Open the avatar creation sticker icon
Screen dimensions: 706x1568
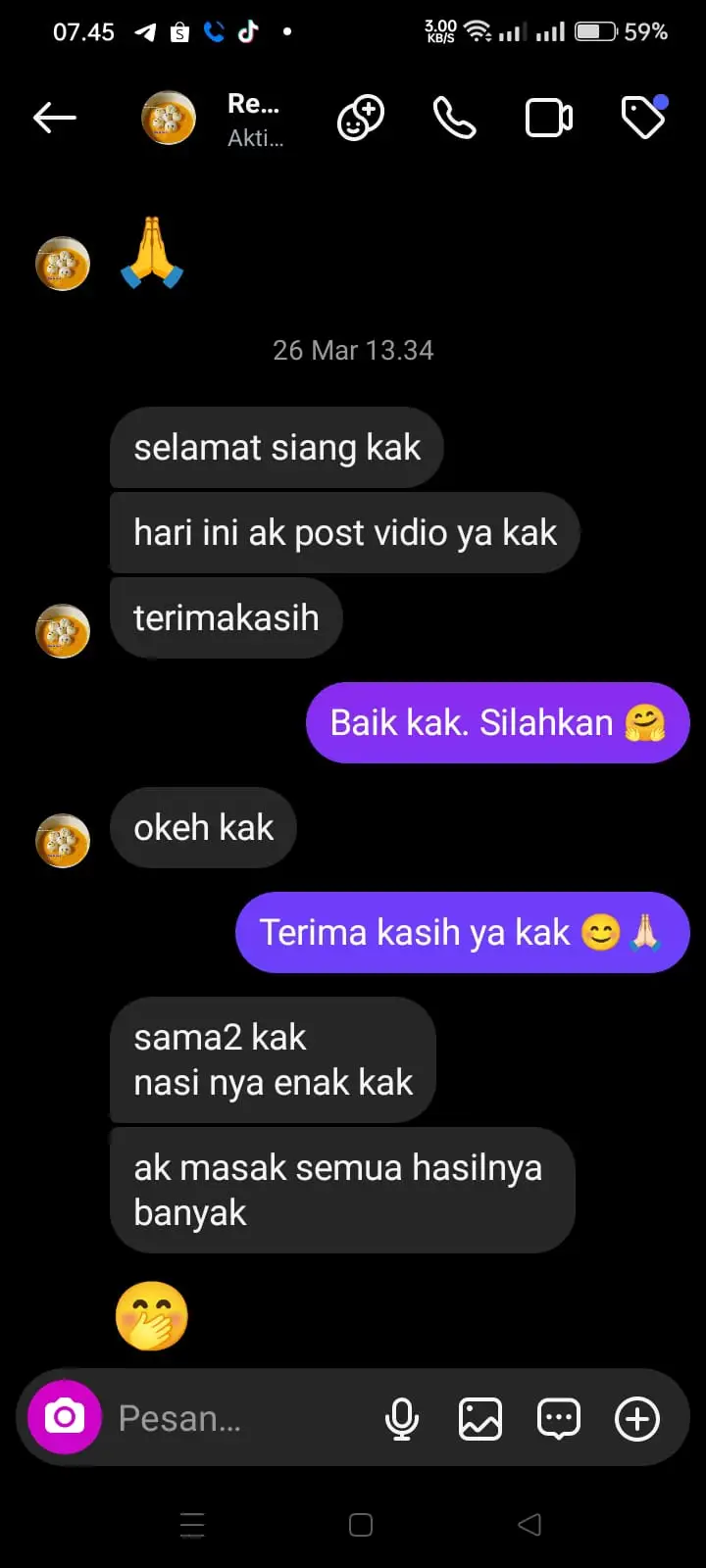(361, 119)
